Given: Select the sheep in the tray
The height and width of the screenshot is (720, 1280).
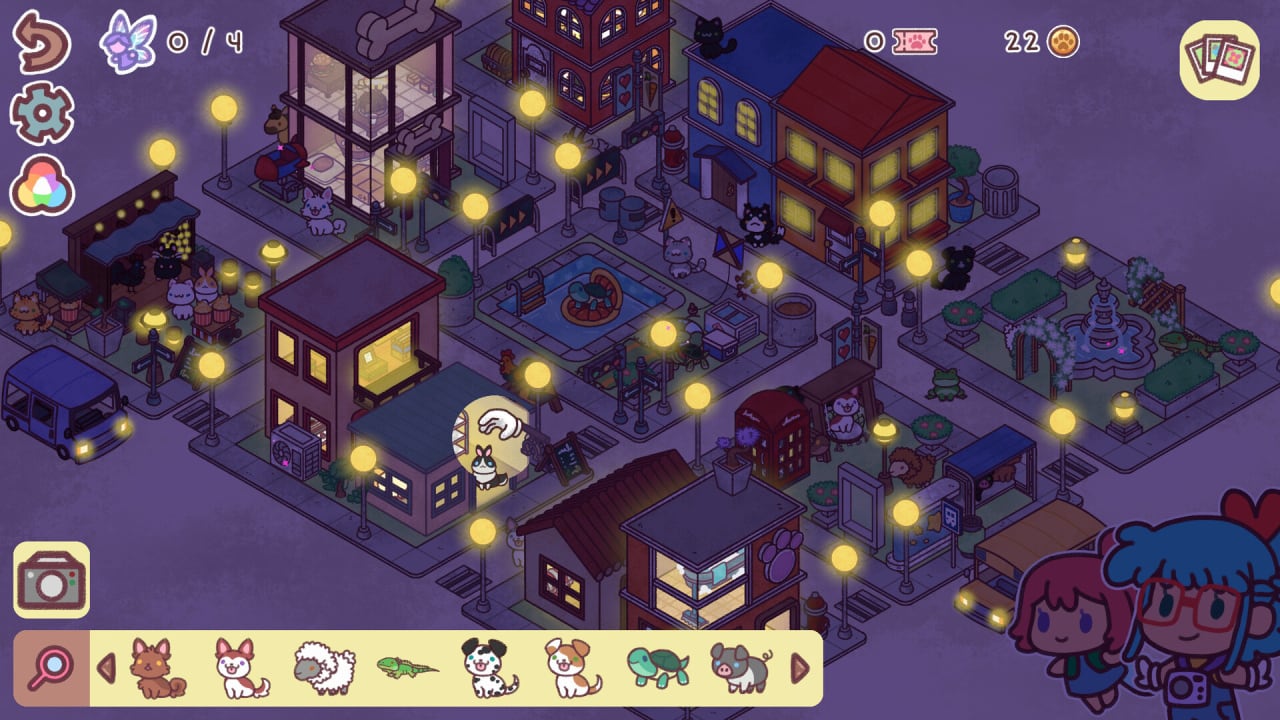Looking at the screenshot, I should (x=324, y=667).
